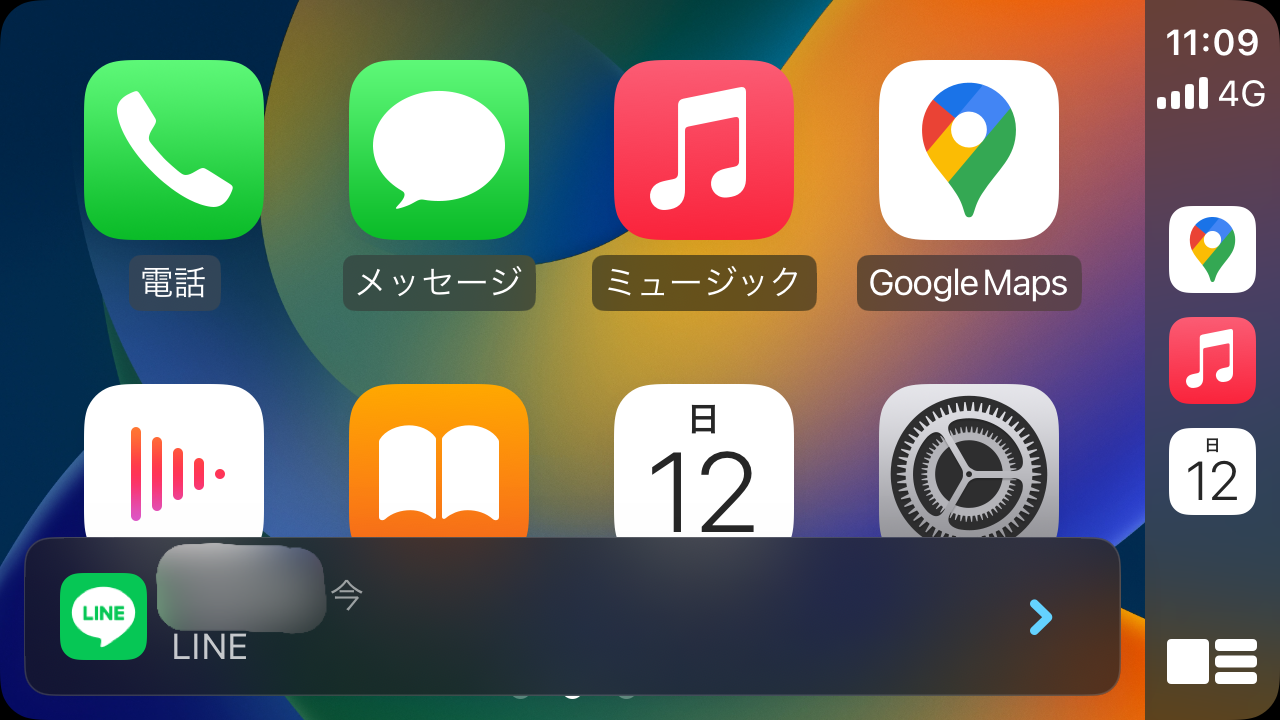The width and height of the screenshot is (1280, 720).
Task: Launch Google Maps from the app grid
Action: click(969, 150)
